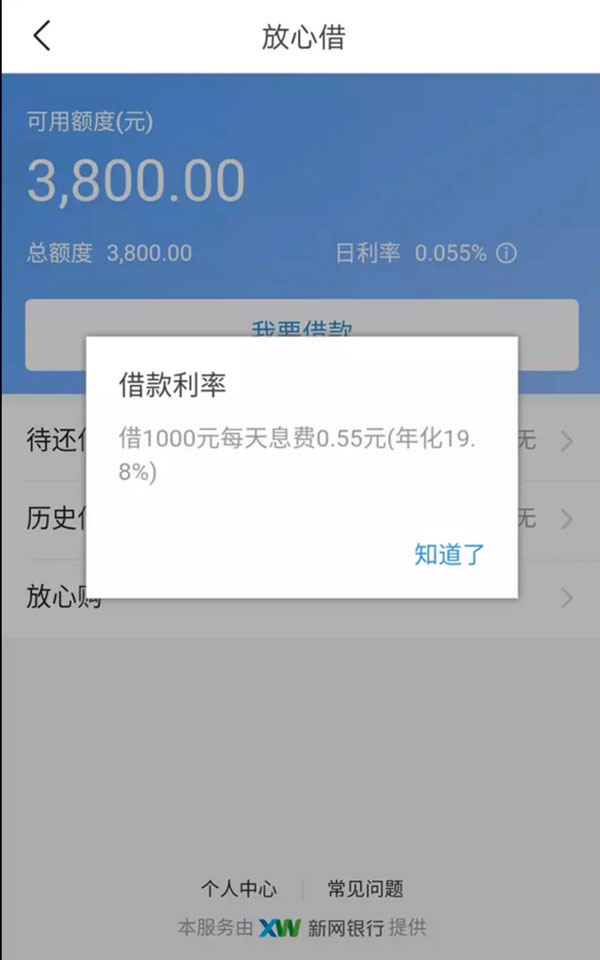Open 常见问题 at the bottom
This screenshot has width=600, height=960.
pyautogui.click(x=365, y=888)
